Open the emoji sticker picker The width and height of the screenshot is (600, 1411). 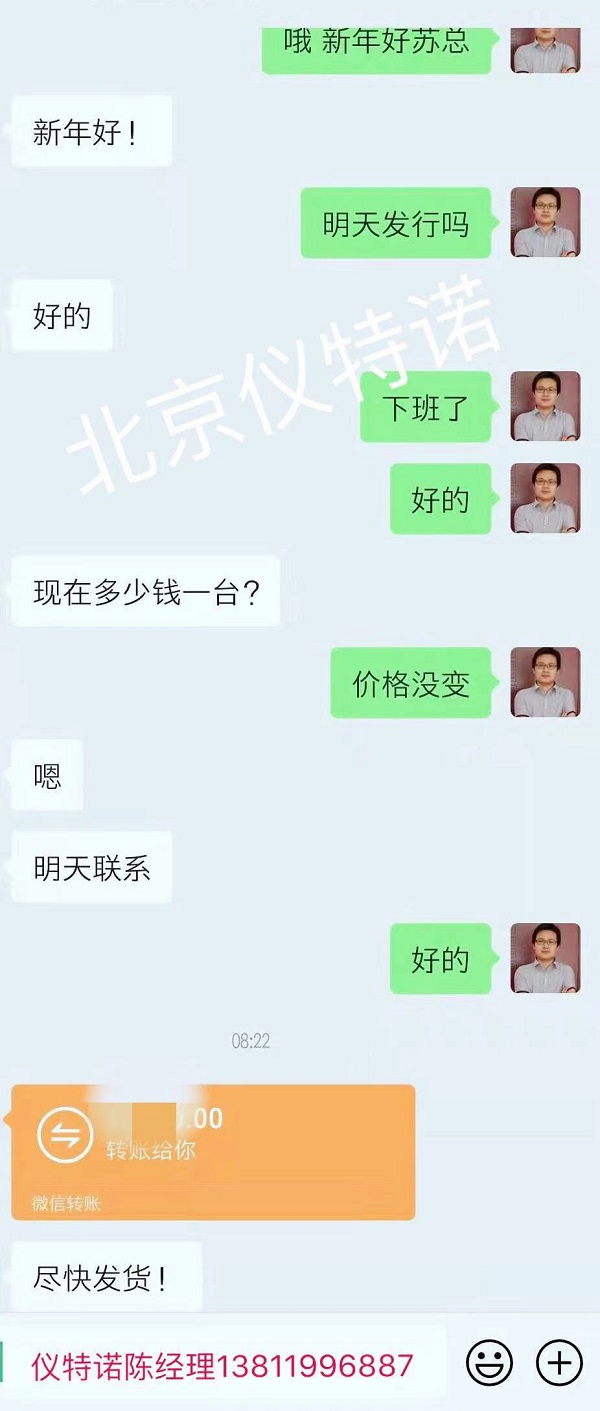click(490, 1362)
